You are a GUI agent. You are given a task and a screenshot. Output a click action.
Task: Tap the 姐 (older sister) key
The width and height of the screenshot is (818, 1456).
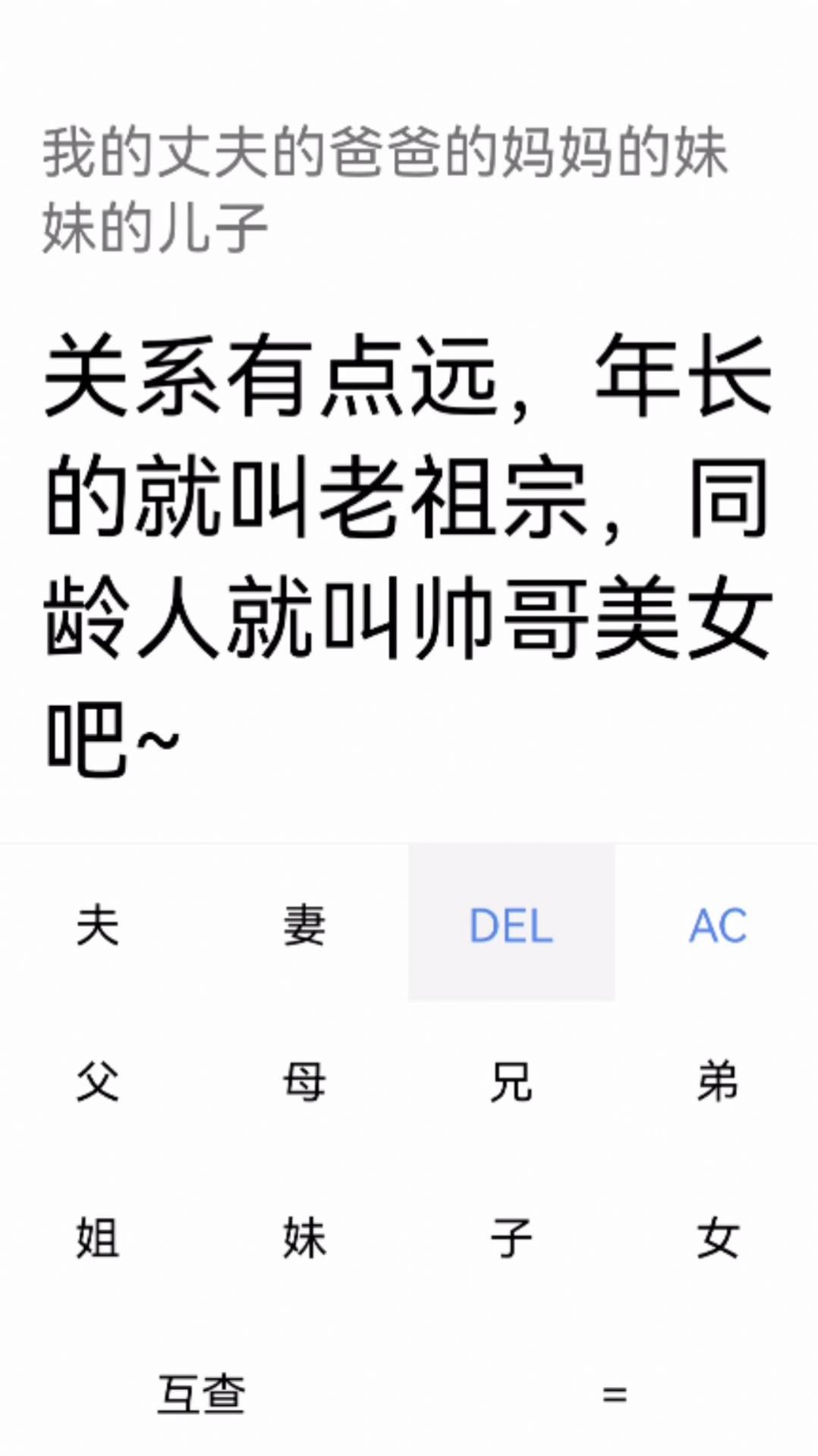coord(99,1237)
